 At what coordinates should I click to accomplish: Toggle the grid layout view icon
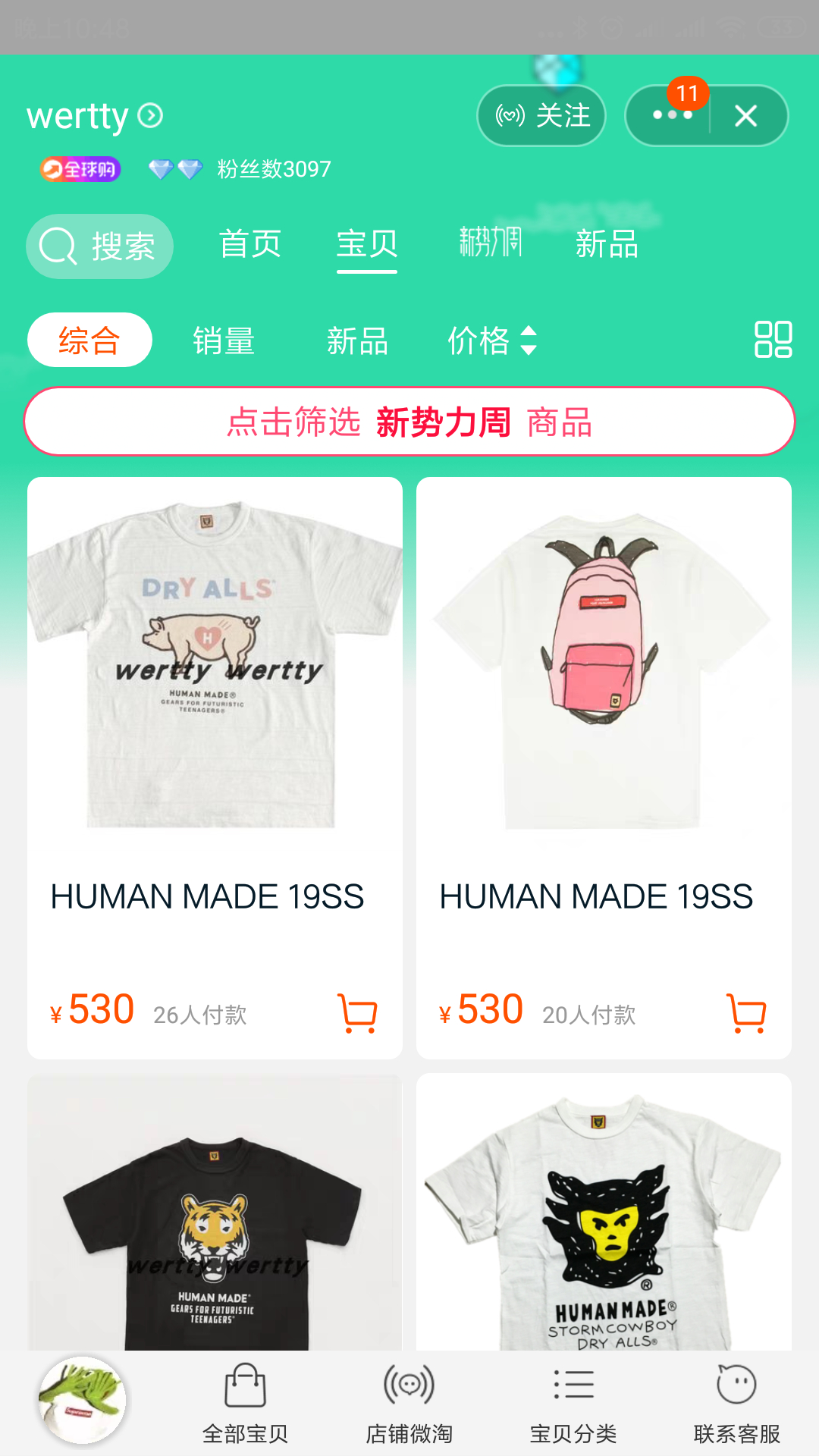tap(773, 340)
